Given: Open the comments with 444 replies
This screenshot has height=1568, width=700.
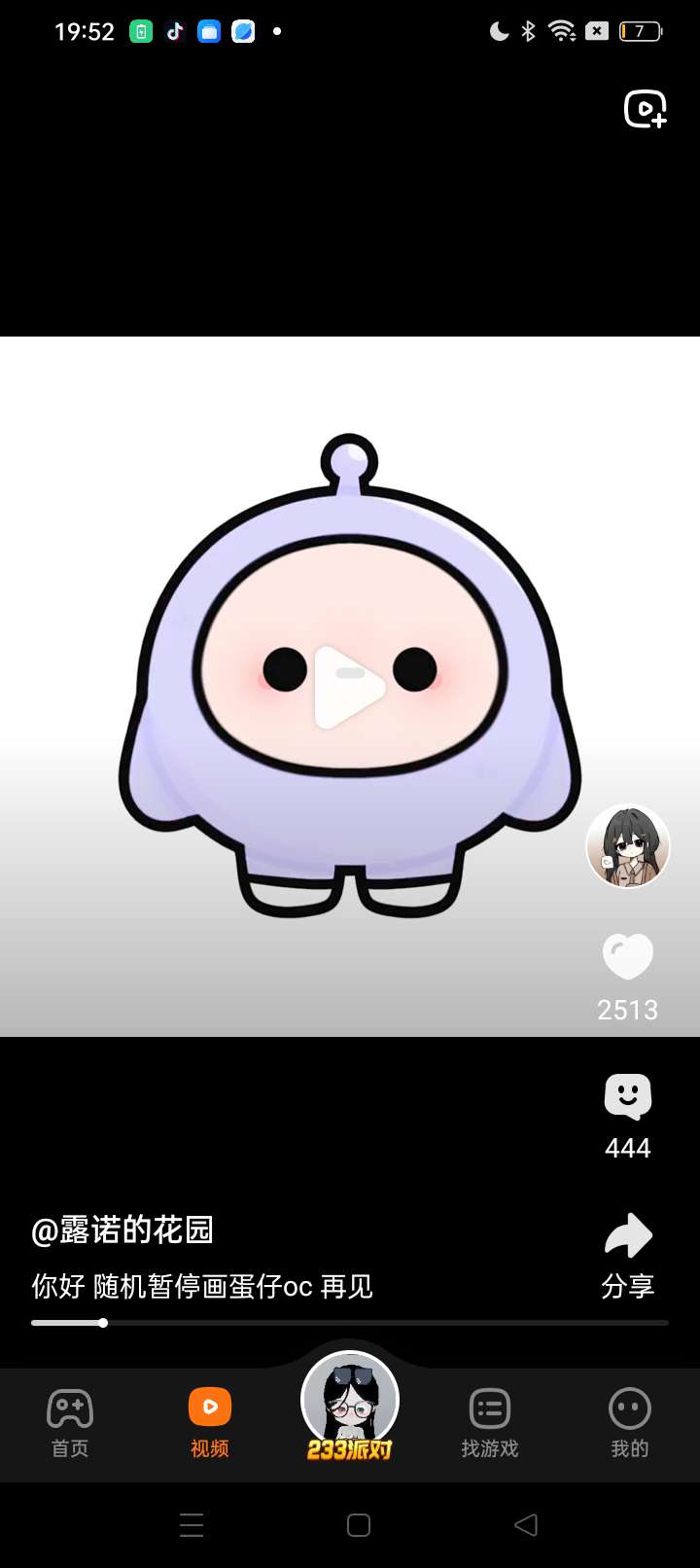Looking at the screenshot, I should click(627, 1097).
